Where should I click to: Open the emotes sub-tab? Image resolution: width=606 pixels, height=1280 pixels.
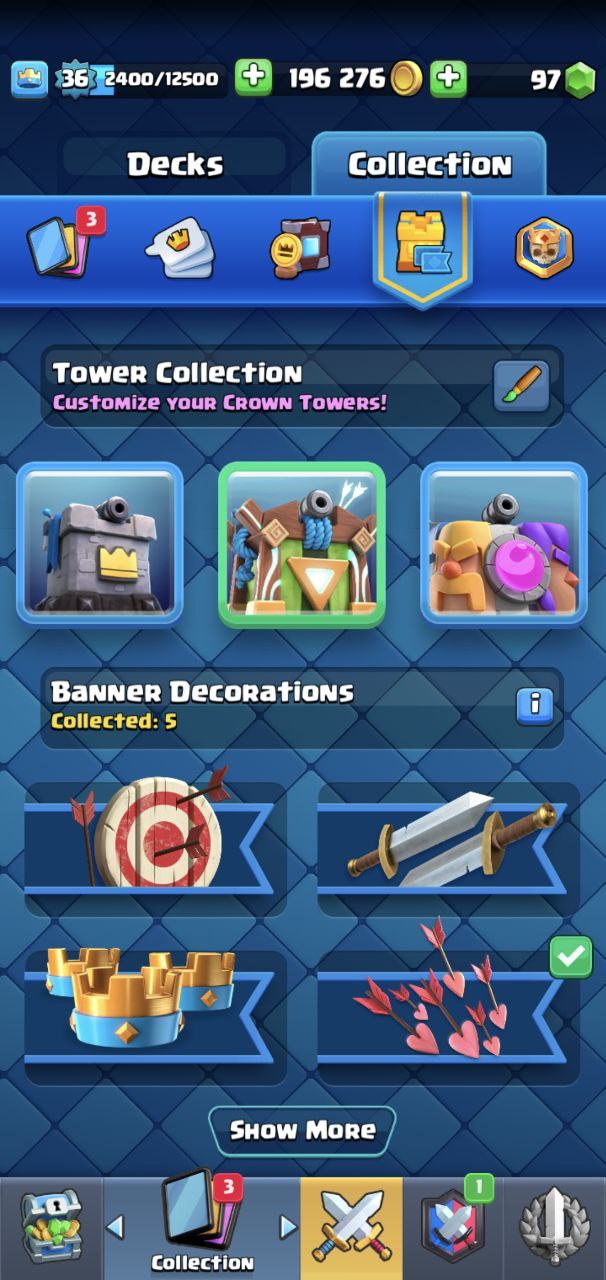click(181, 248)
